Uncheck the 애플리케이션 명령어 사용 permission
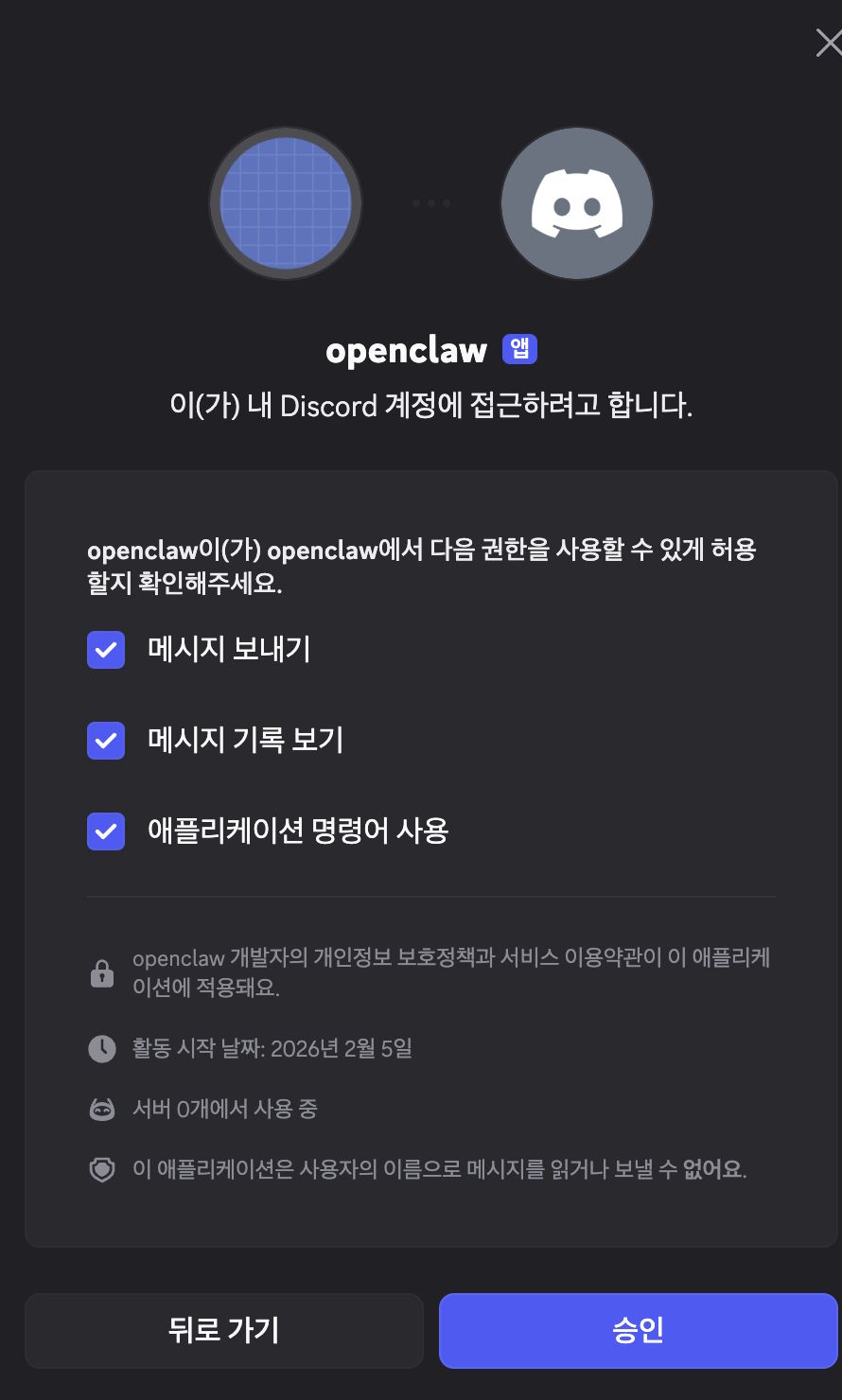Viewport: 842px width, 1400px height. [106, 831]
